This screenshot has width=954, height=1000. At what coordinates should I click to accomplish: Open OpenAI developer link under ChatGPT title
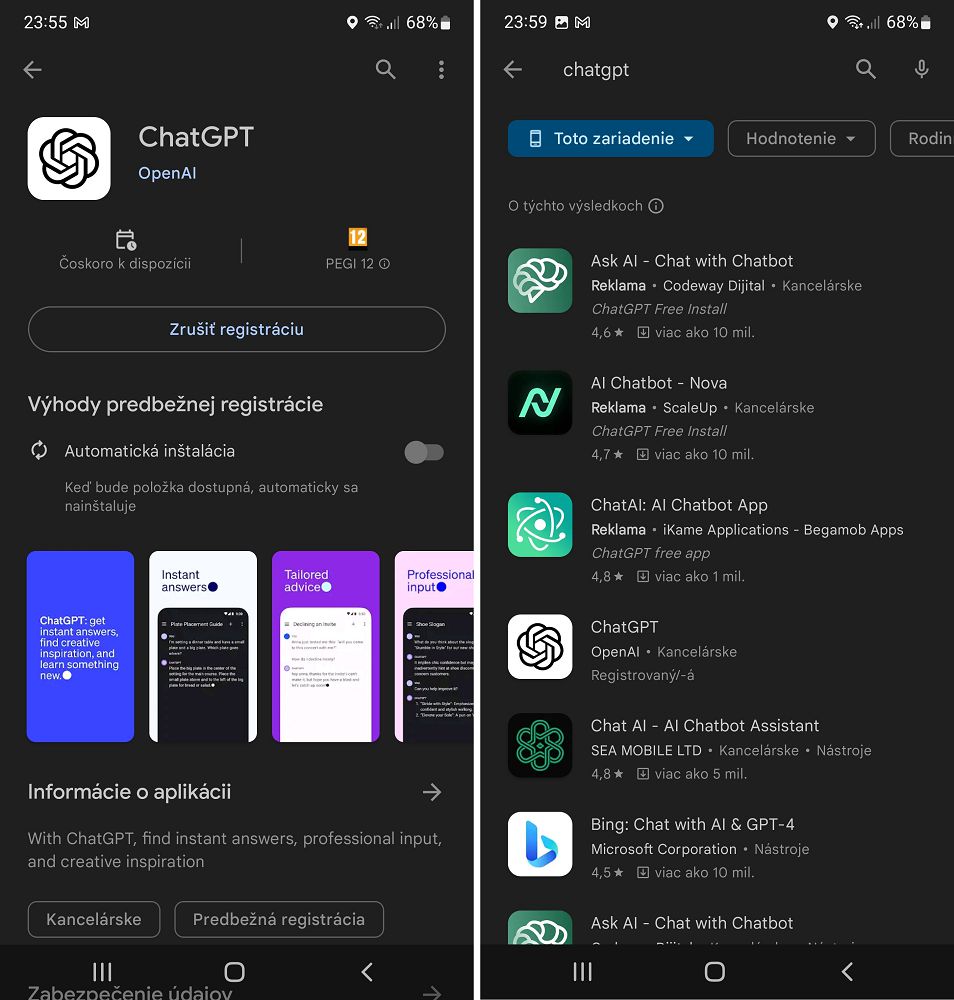[x=167, y=173]
